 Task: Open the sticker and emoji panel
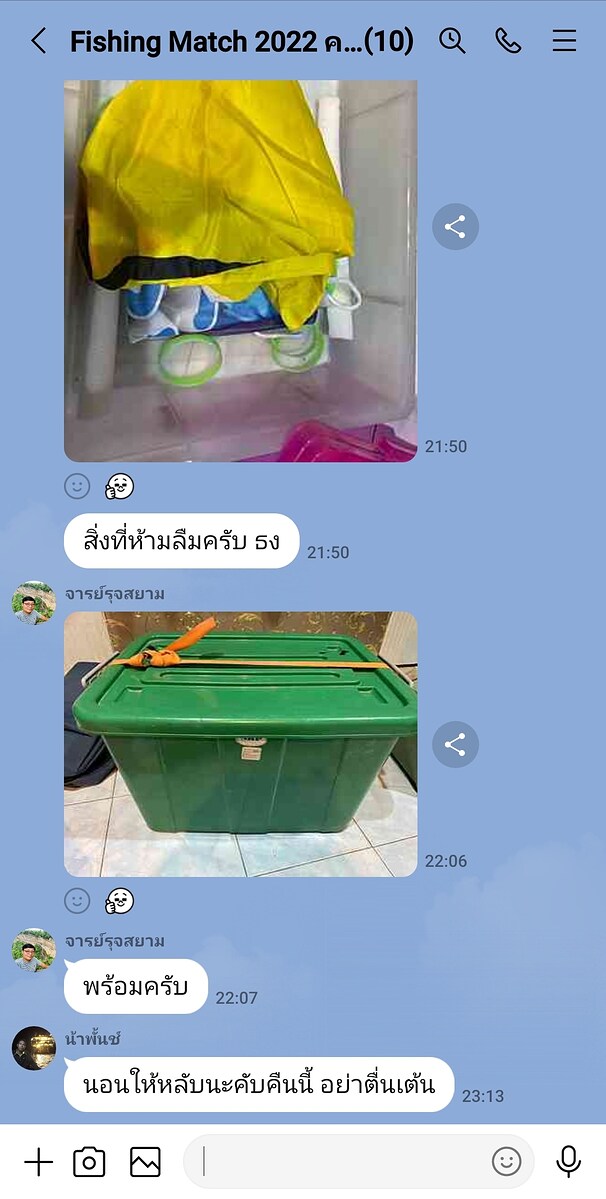coord(507,1162)
